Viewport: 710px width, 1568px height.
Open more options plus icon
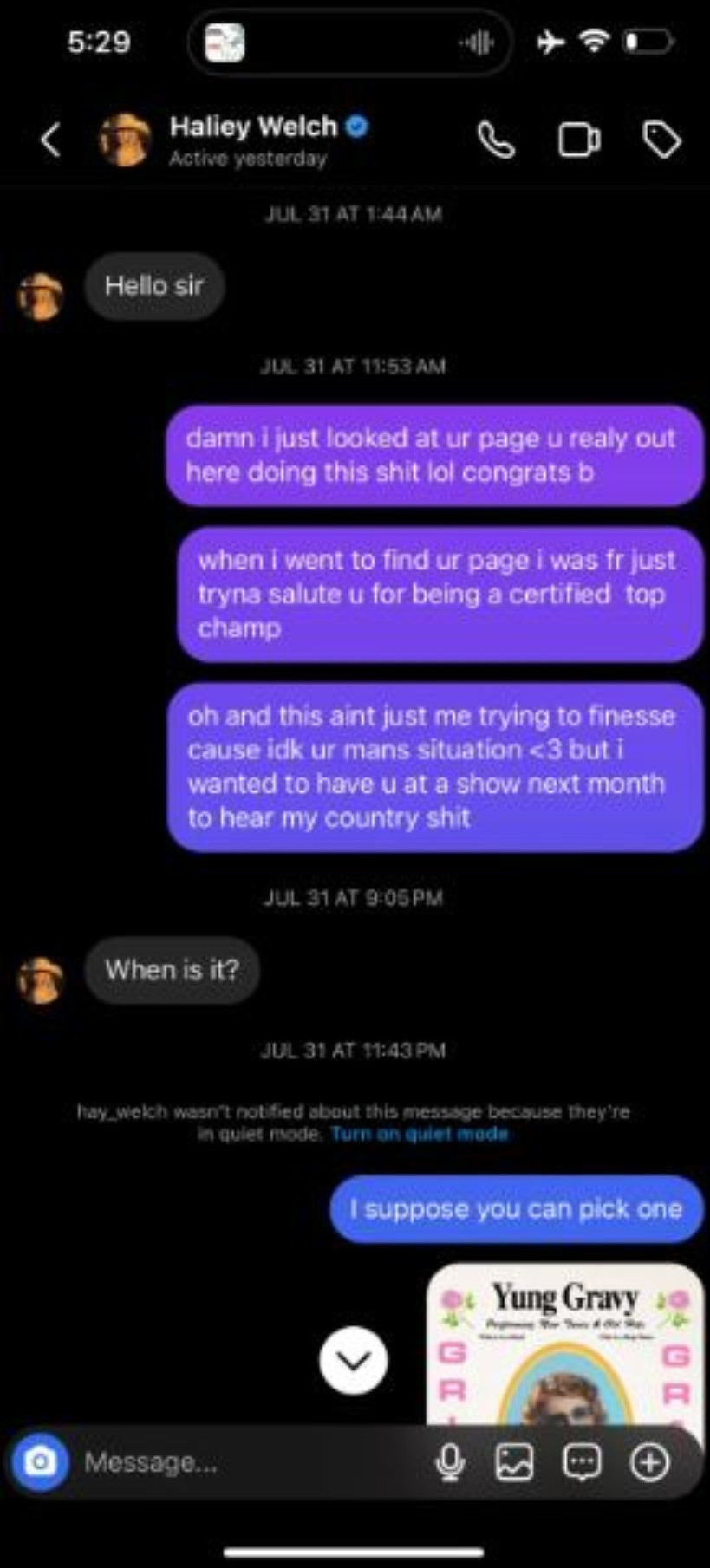[x=649, y=1463]
